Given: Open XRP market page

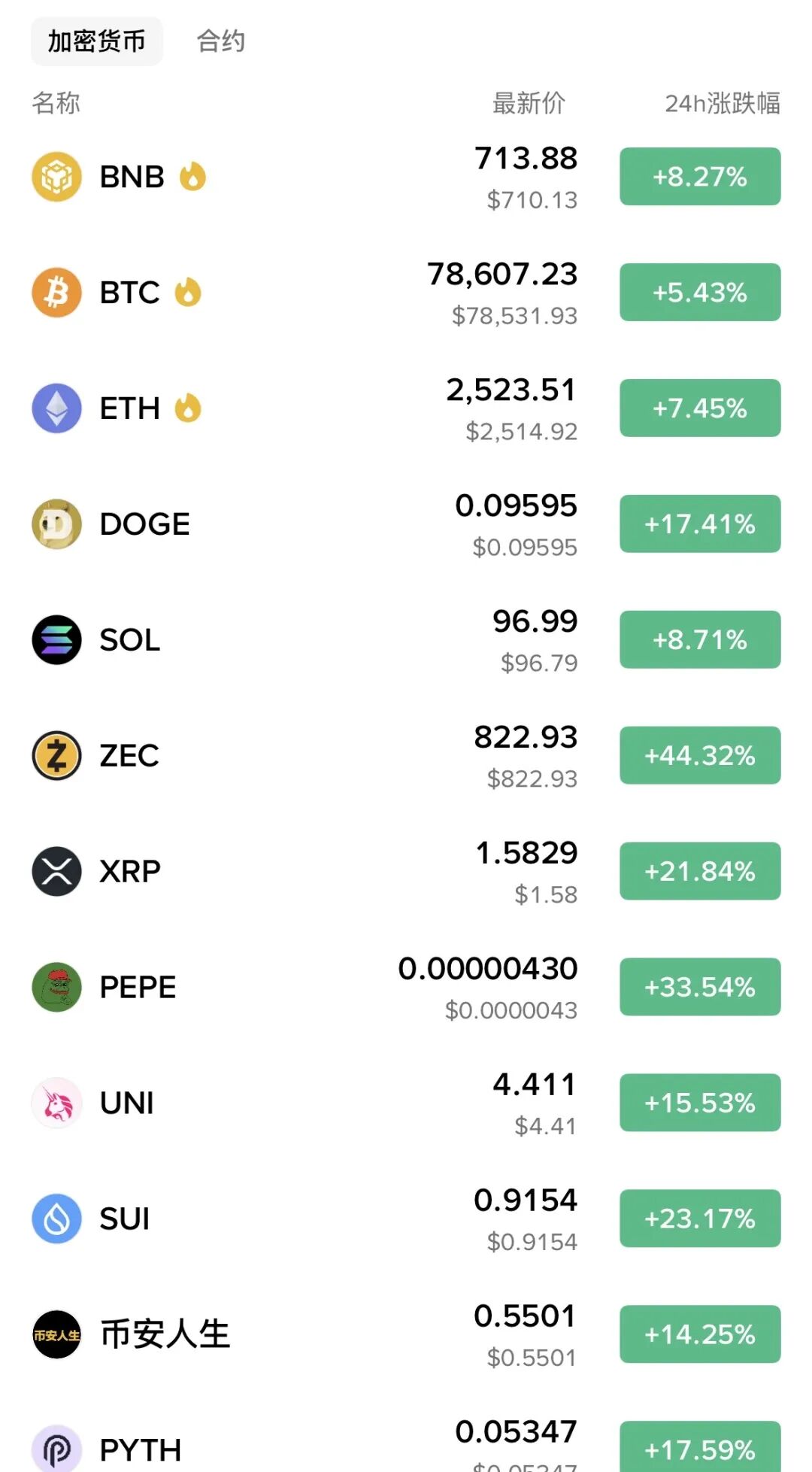Looking at the screenshot, I should 406,872.
